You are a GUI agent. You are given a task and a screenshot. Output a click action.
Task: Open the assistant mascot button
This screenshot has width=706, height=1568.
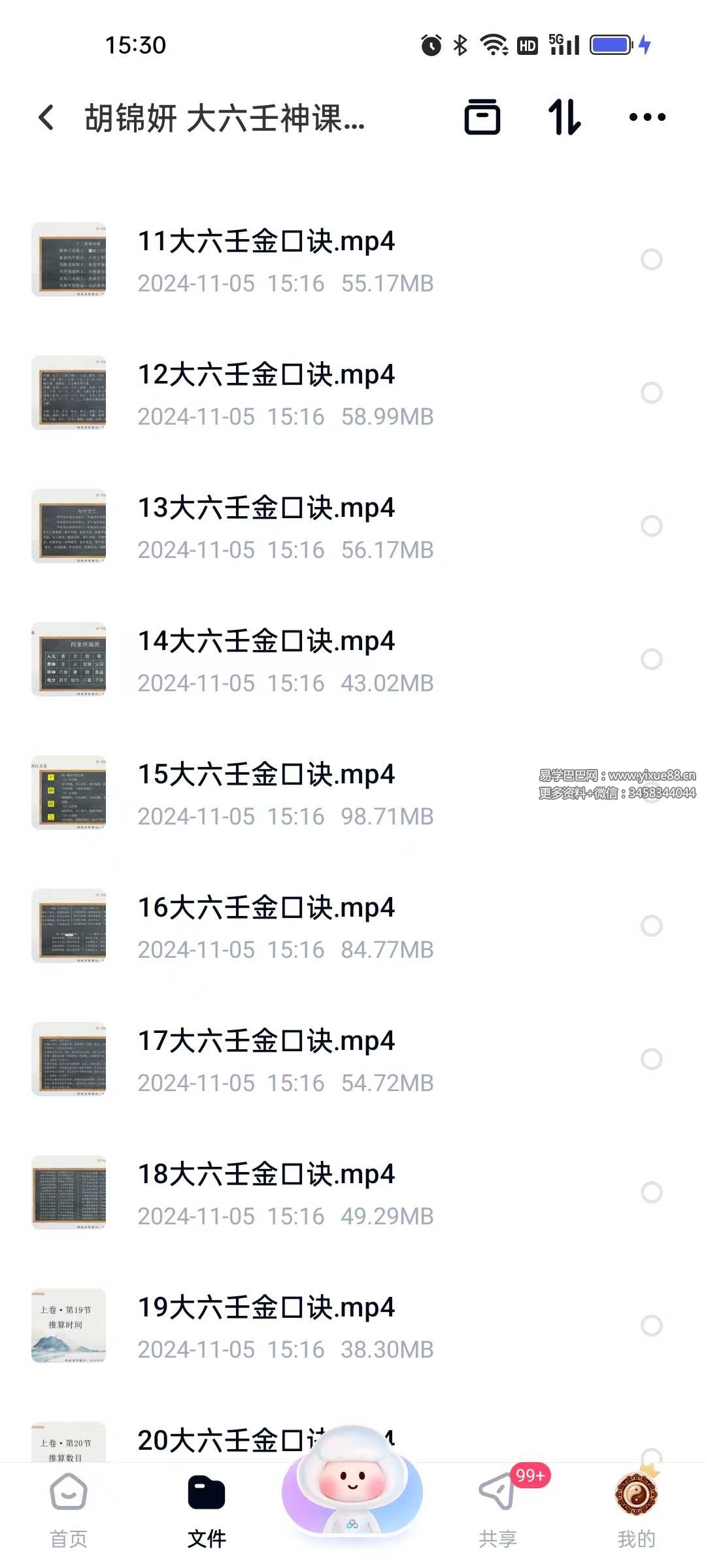click(352, 1486)
